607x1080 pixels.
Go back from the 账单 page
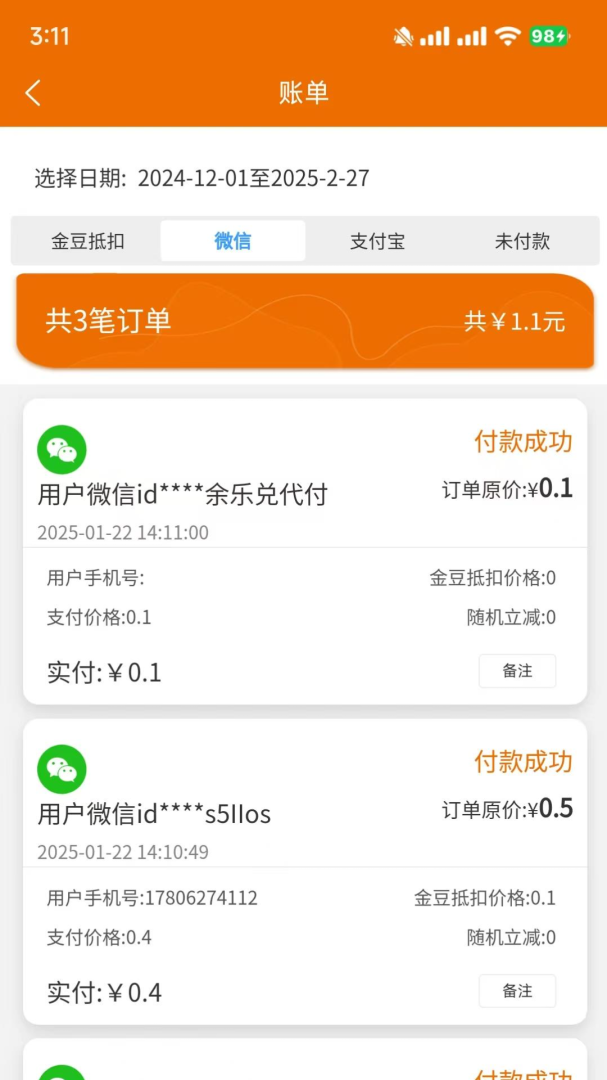click(33, 93)
